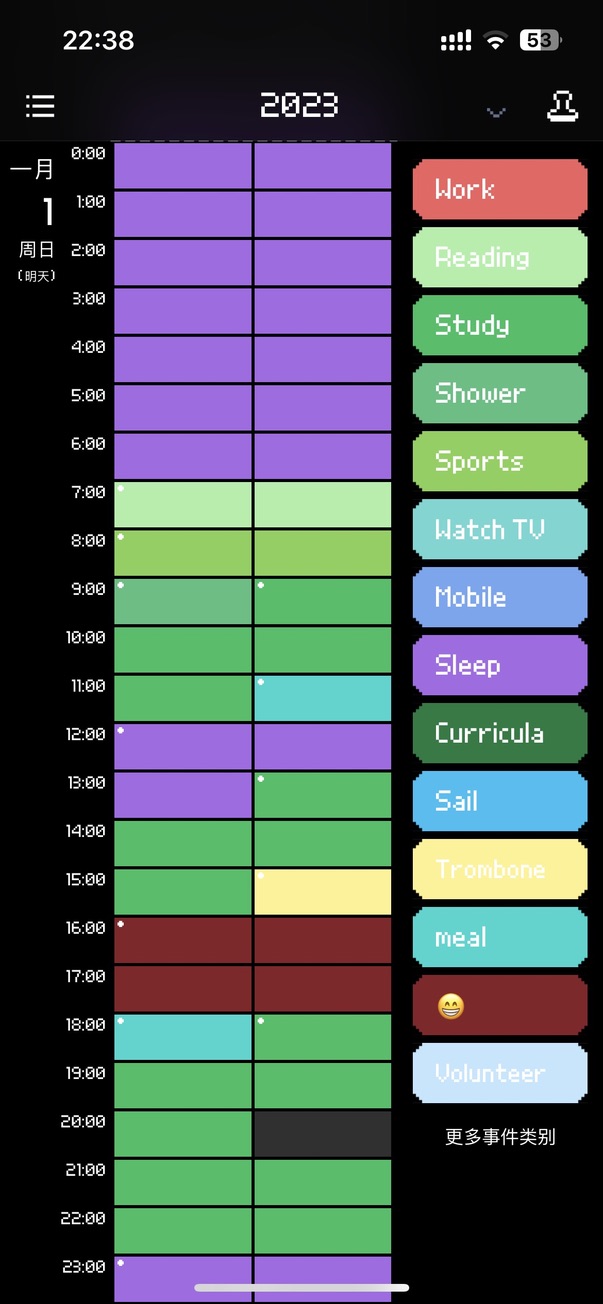Pick the Study category
Image resolution: width=603 pixels, height=1304 pixels.
(x=499, y=325)
